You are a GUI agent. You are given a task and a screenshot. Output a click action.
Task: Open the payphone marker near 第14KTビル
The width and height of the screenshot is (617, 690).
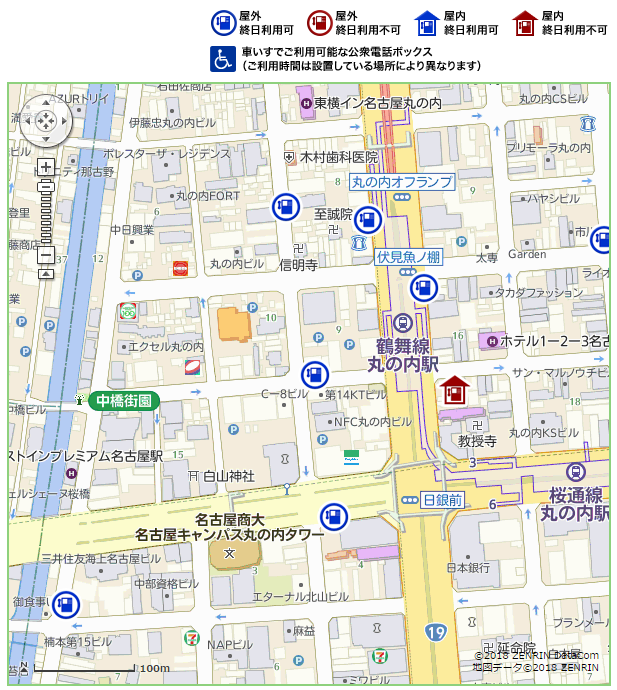pos(315,374)
